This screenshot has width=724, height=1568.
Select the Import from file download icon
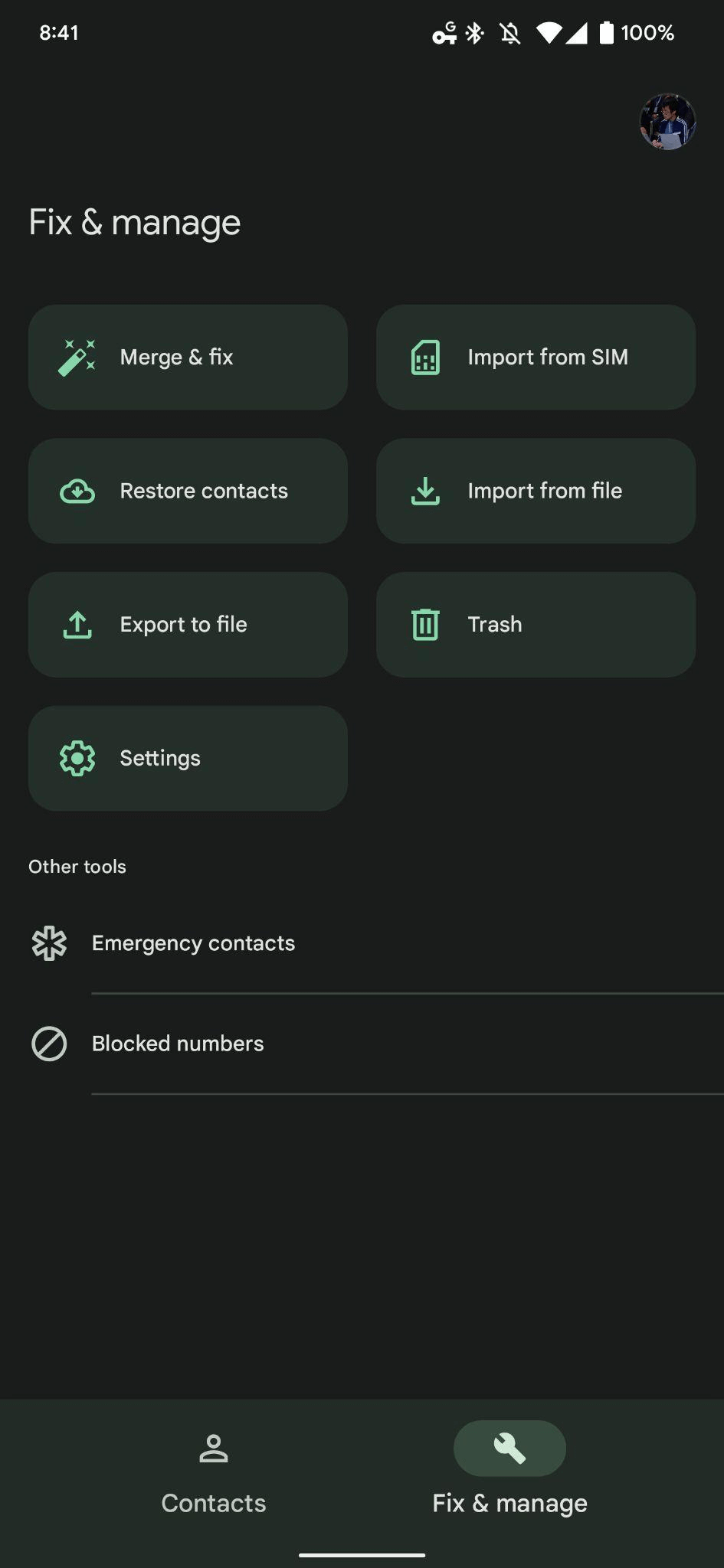(x=426, y=491)
